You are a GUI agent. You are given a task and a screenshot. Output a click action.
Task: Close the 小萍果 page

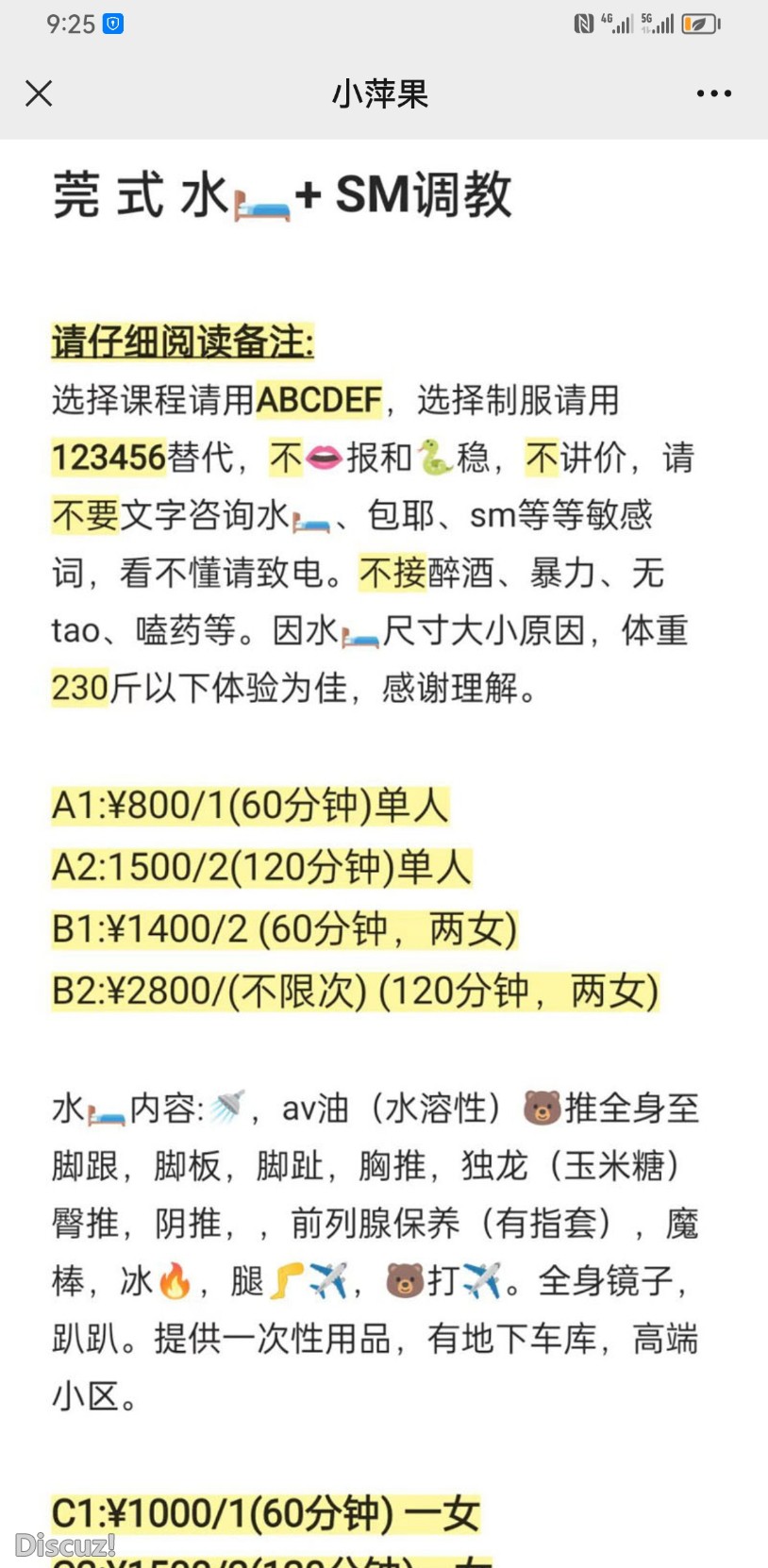39,93
